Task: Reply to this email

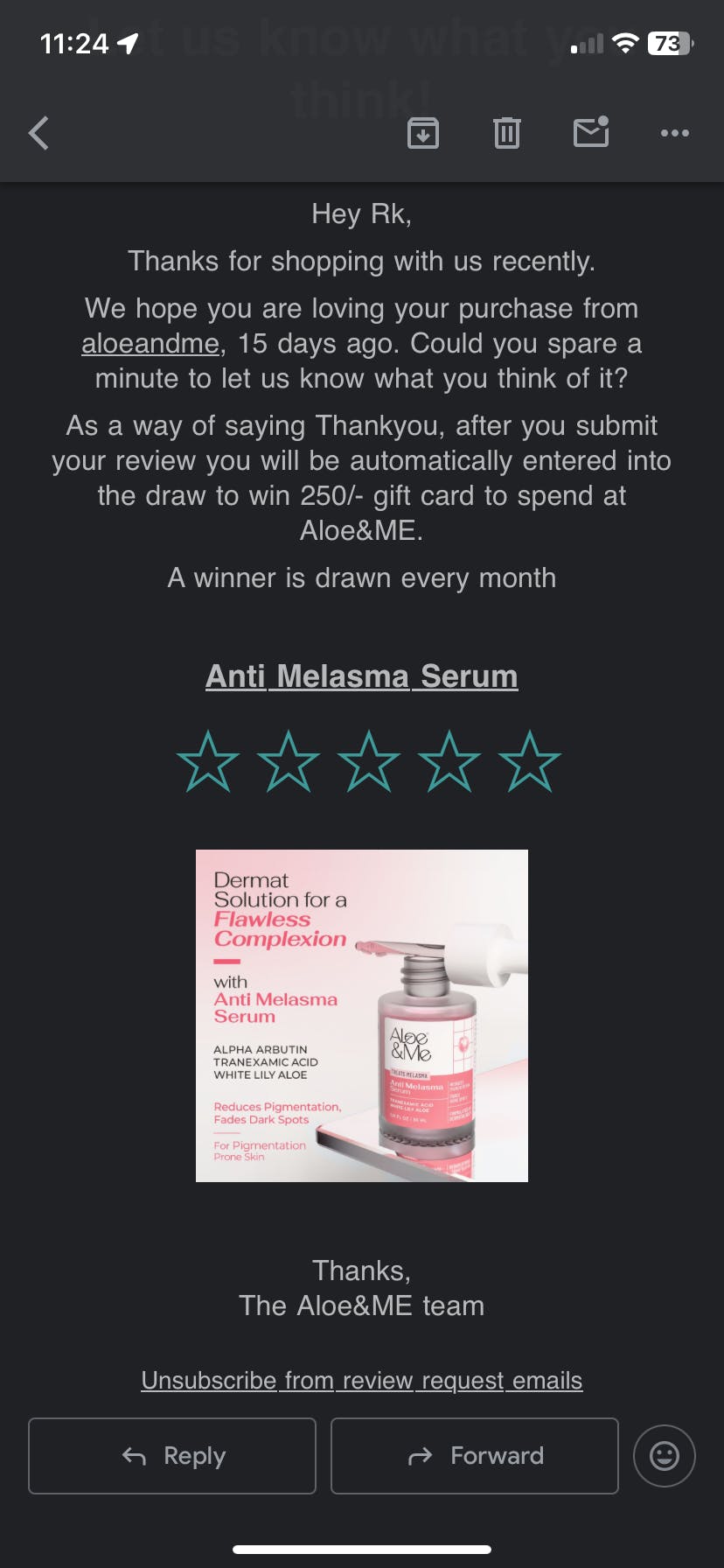Action: coord(172,1456)
